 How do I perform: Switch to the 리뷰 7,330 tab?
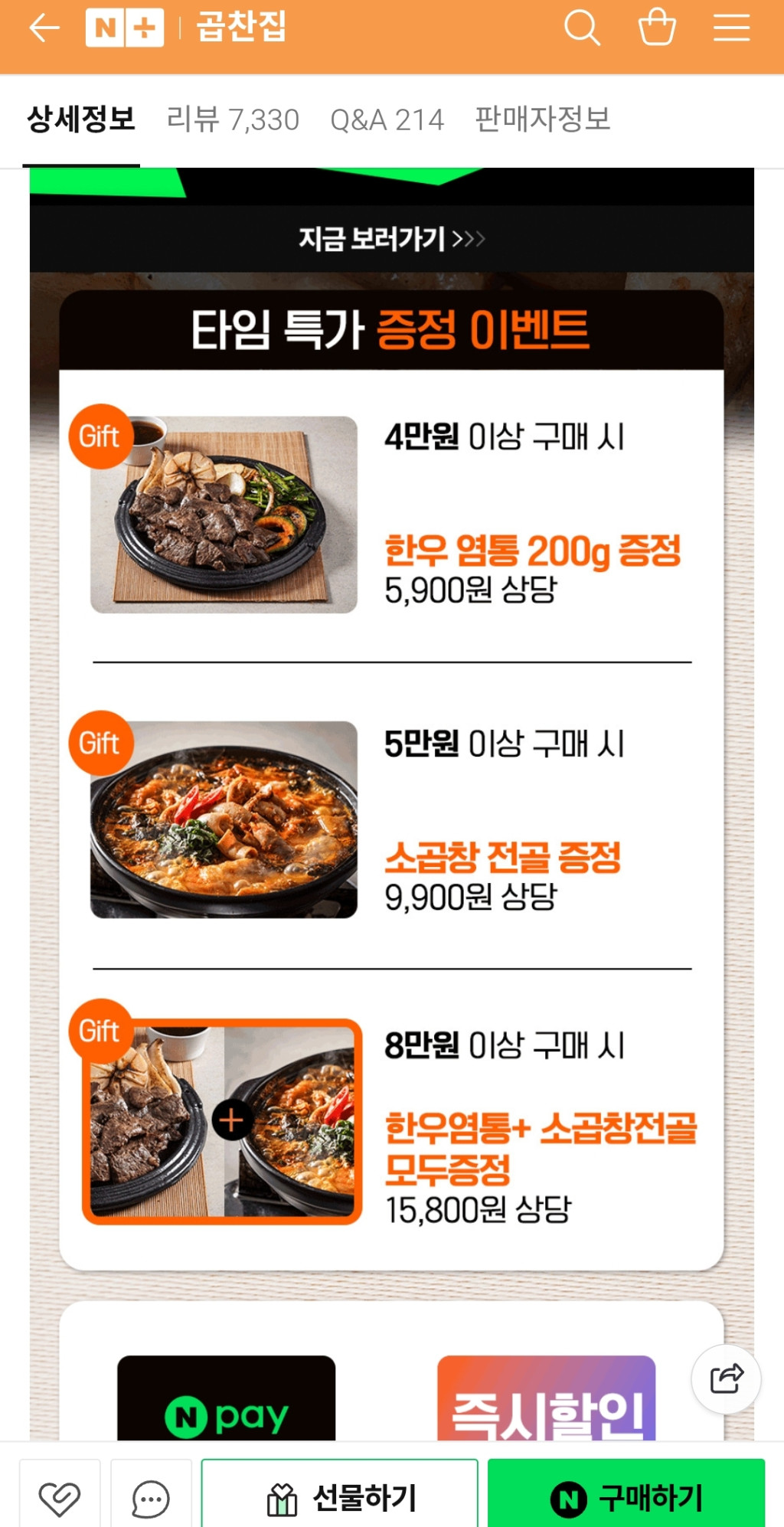point(233,119)
